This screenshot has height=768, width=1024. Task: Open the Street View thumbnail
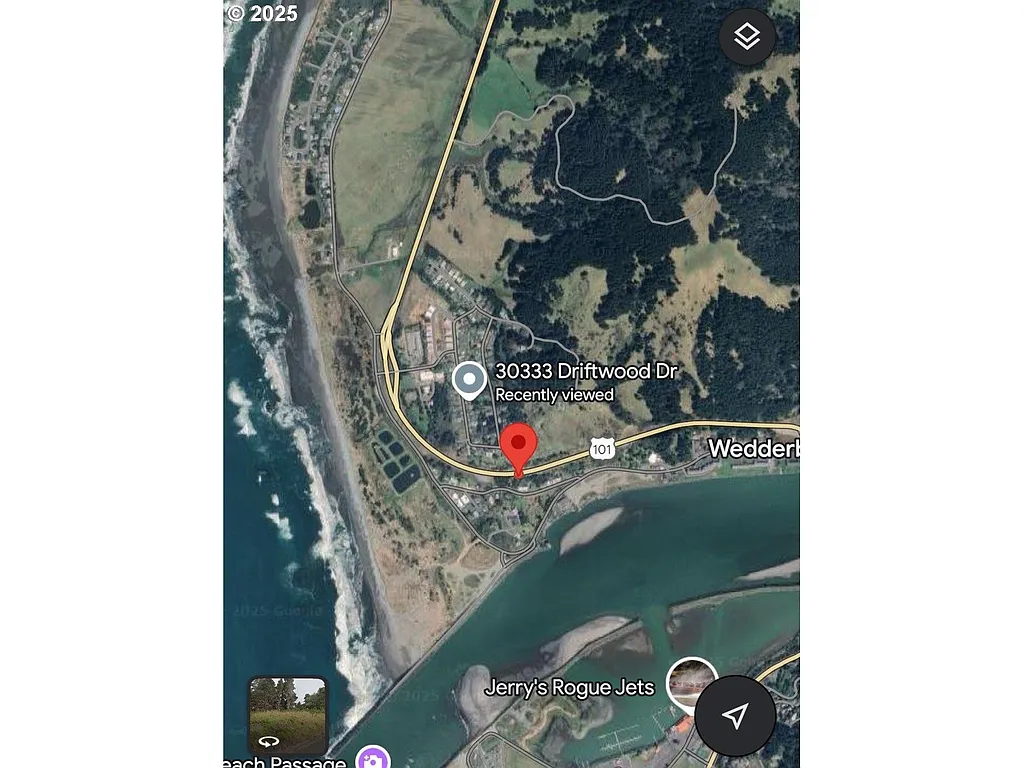(x=287, y=713)
